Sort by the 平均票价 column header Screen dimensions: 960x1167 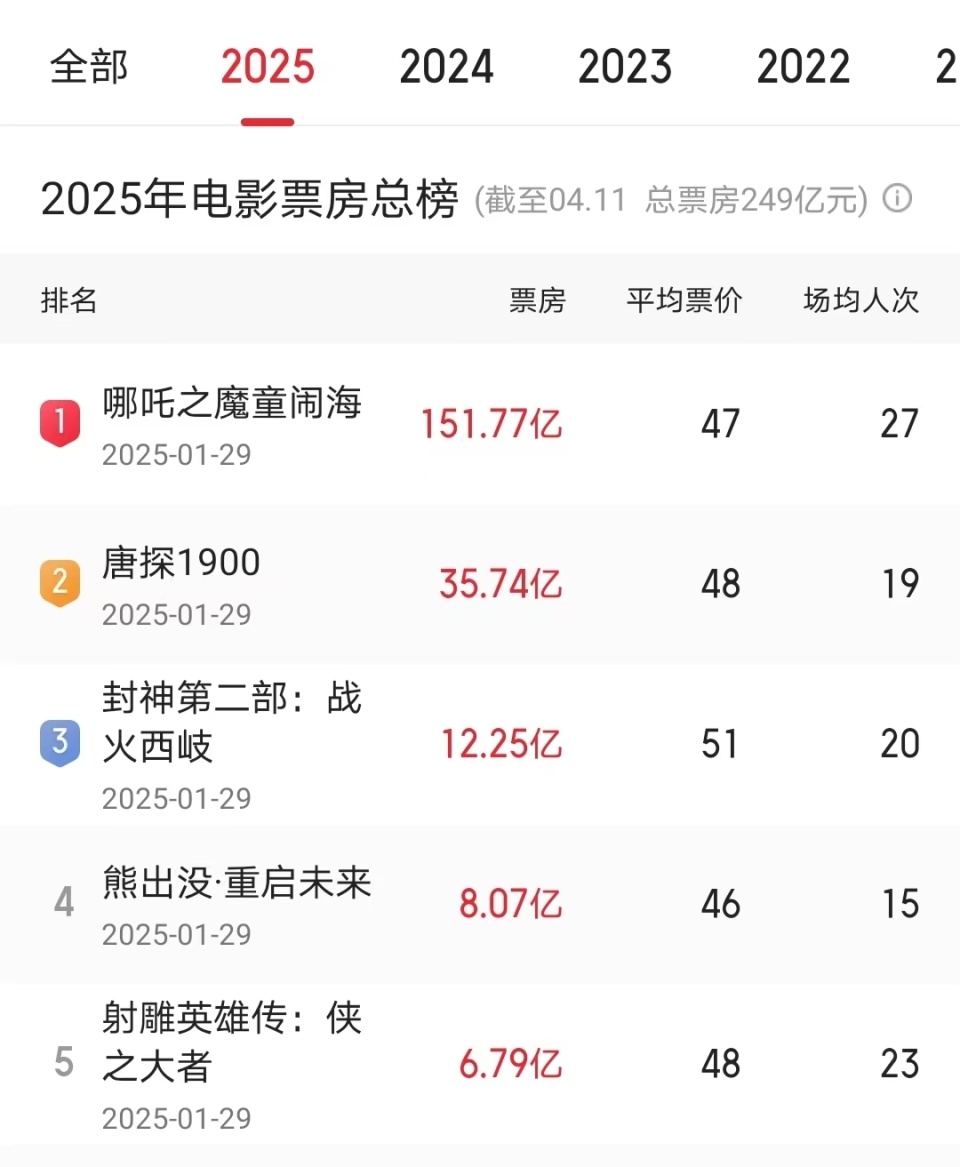[684, 300]
